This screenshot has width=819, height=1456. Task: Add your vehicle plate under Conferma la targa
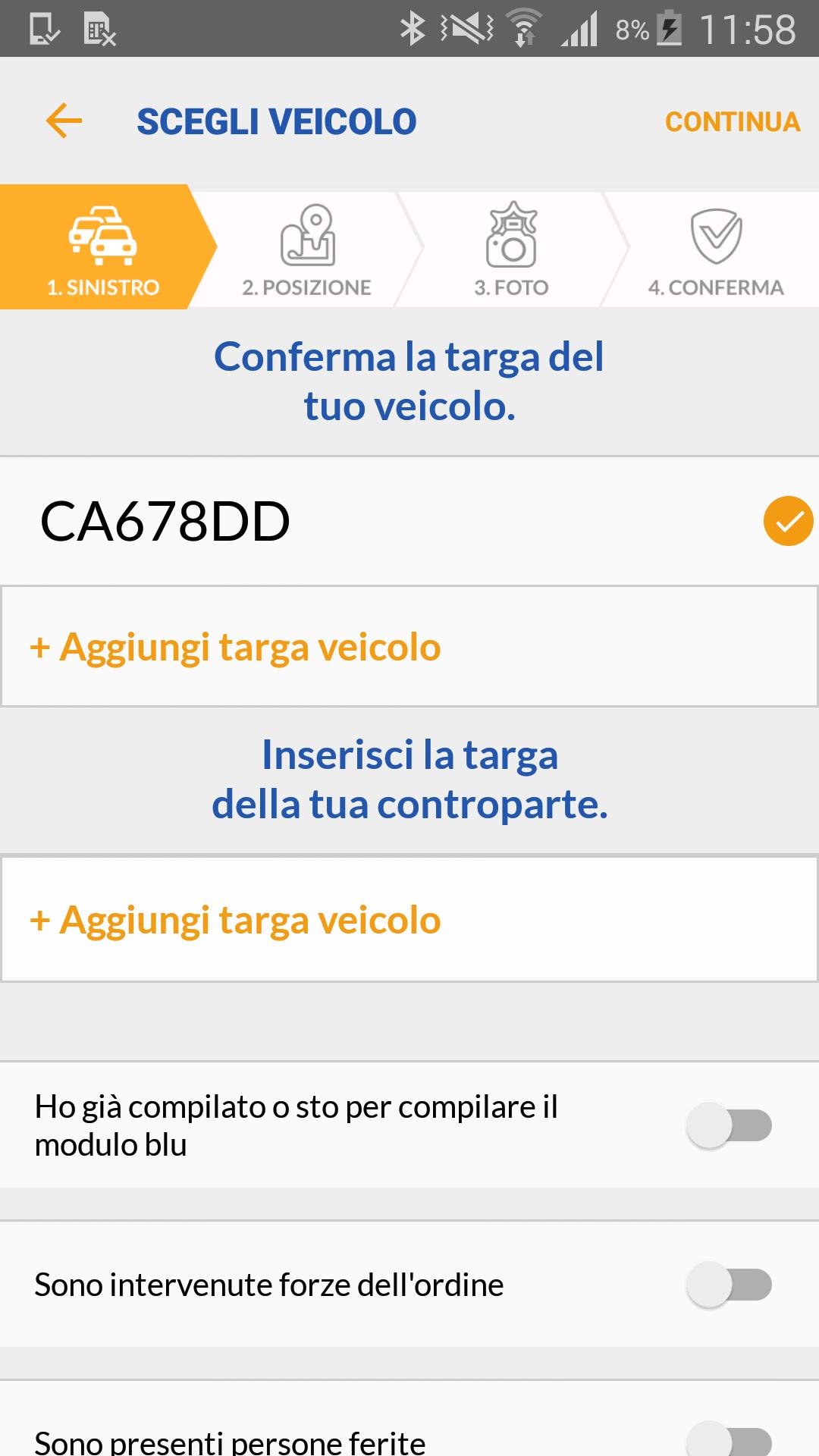pos(235,647)
